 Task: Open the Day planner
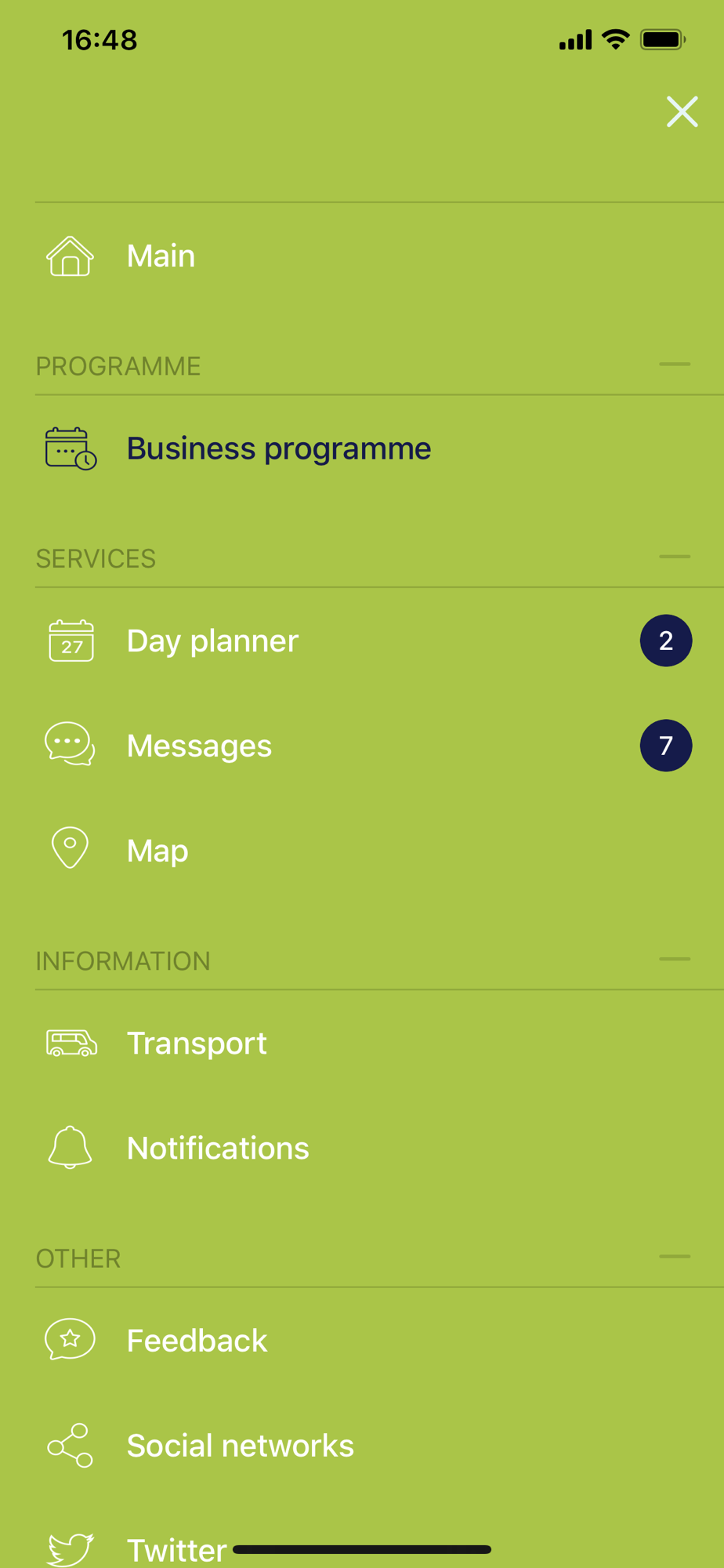pyautogui.click(x=379, y=641)
